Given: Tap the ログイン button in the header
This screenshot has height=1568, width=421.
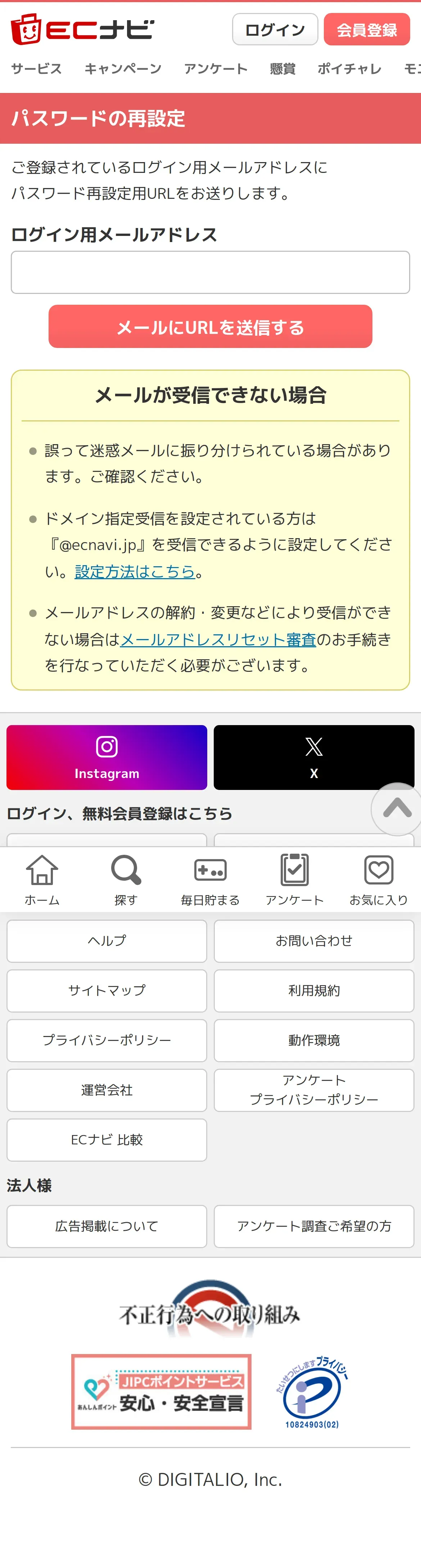Looking at the screenshot, I should [x=275, y=29].
